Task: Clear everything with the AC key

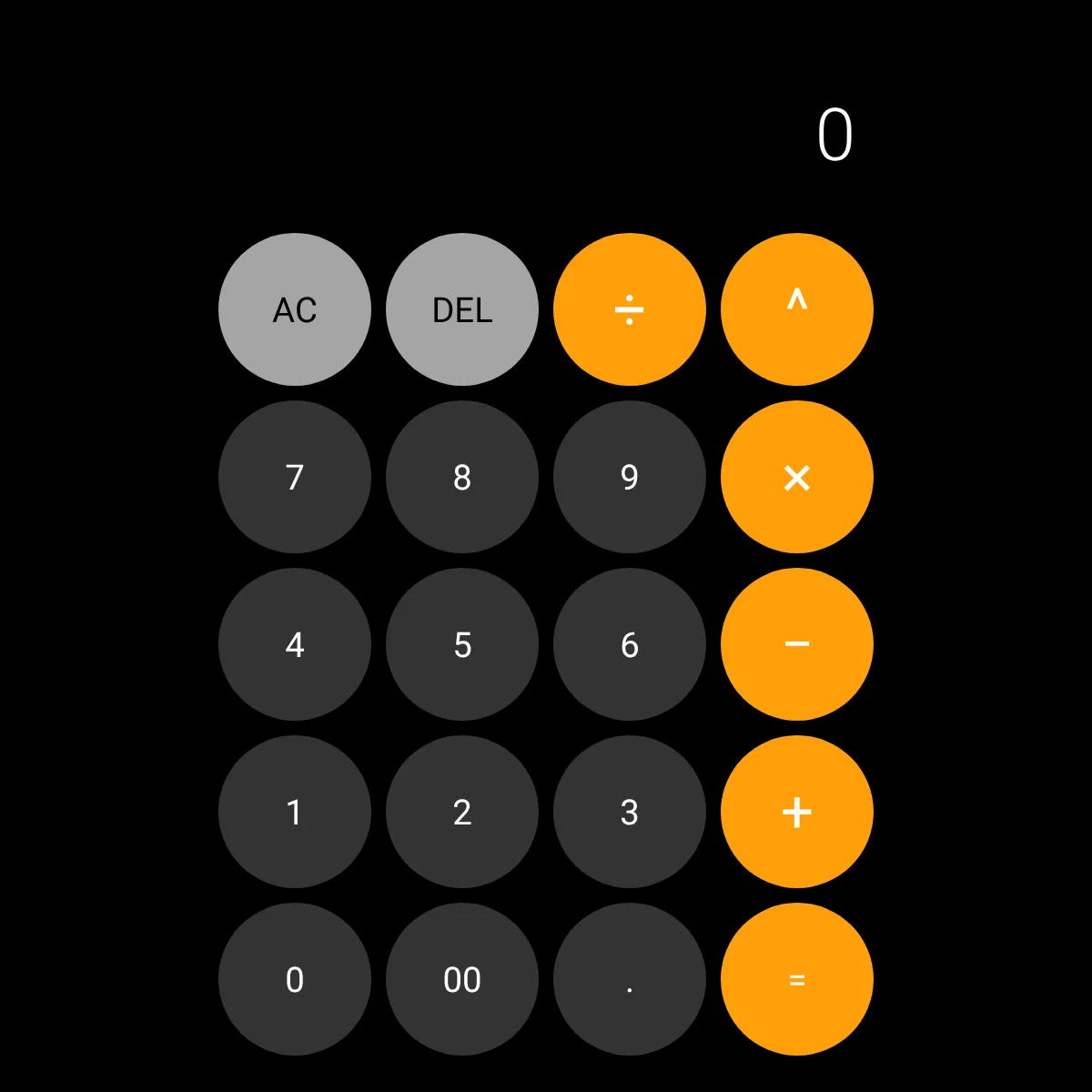Action: click(x=295, y=309)
